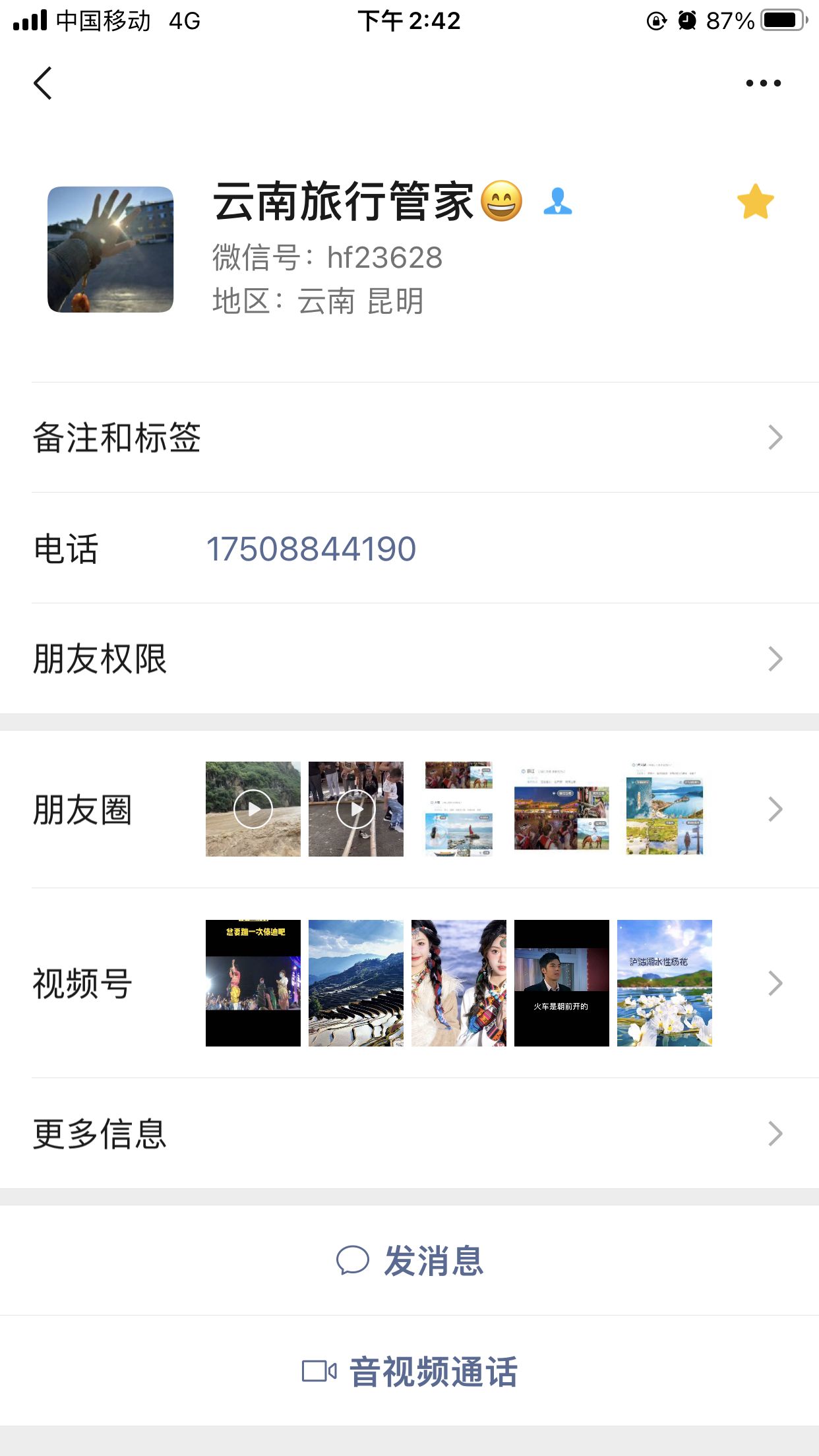The image size is (819, 1456).
Task: Start 音视频通话 with this contact
Action: pyautogui.click(x=410, y=1372)
